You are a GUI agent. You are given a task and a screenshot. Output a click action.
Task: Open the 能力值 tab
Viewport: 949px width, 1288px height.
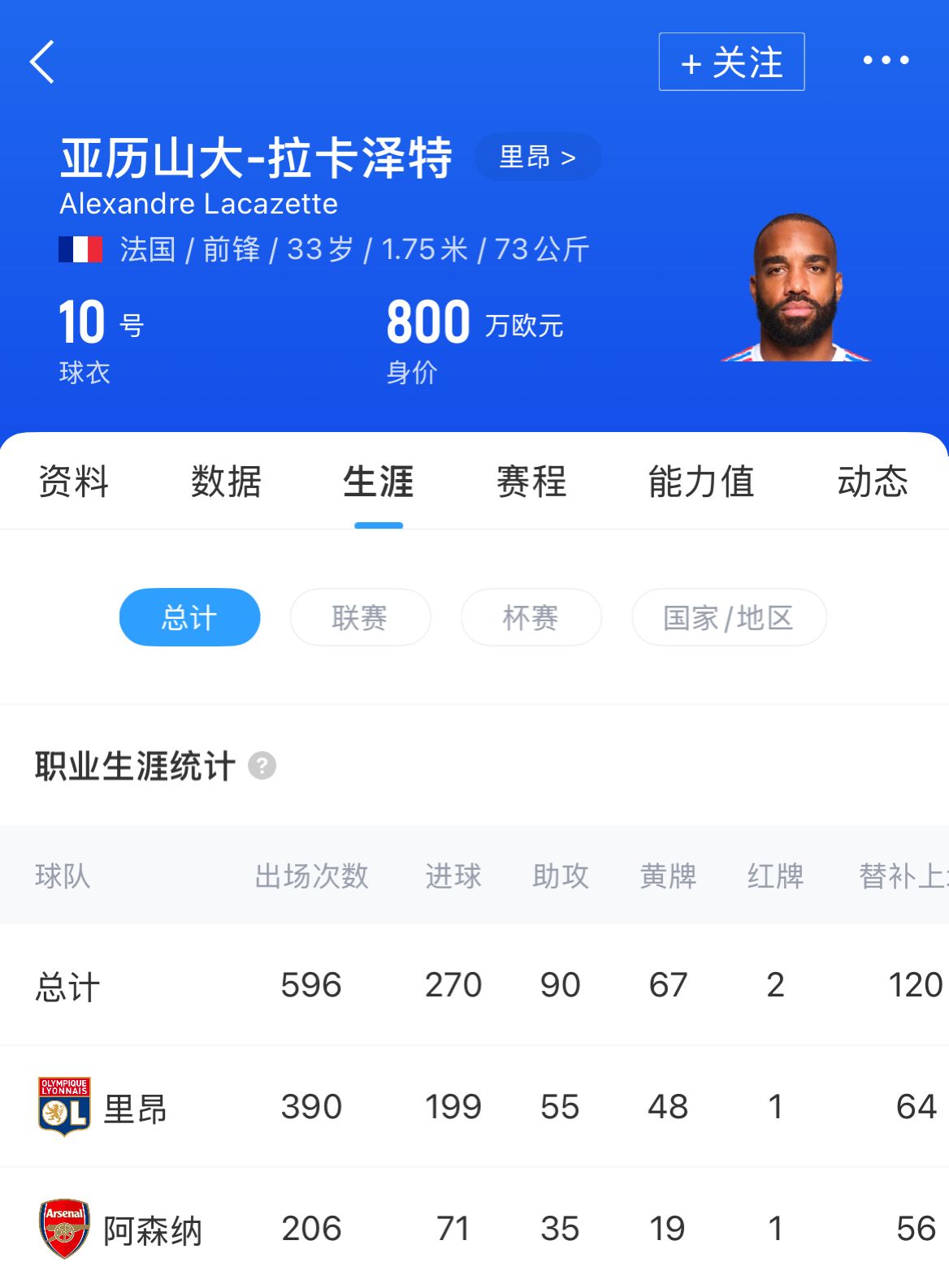pyautogui.click(x=700, y=482)
